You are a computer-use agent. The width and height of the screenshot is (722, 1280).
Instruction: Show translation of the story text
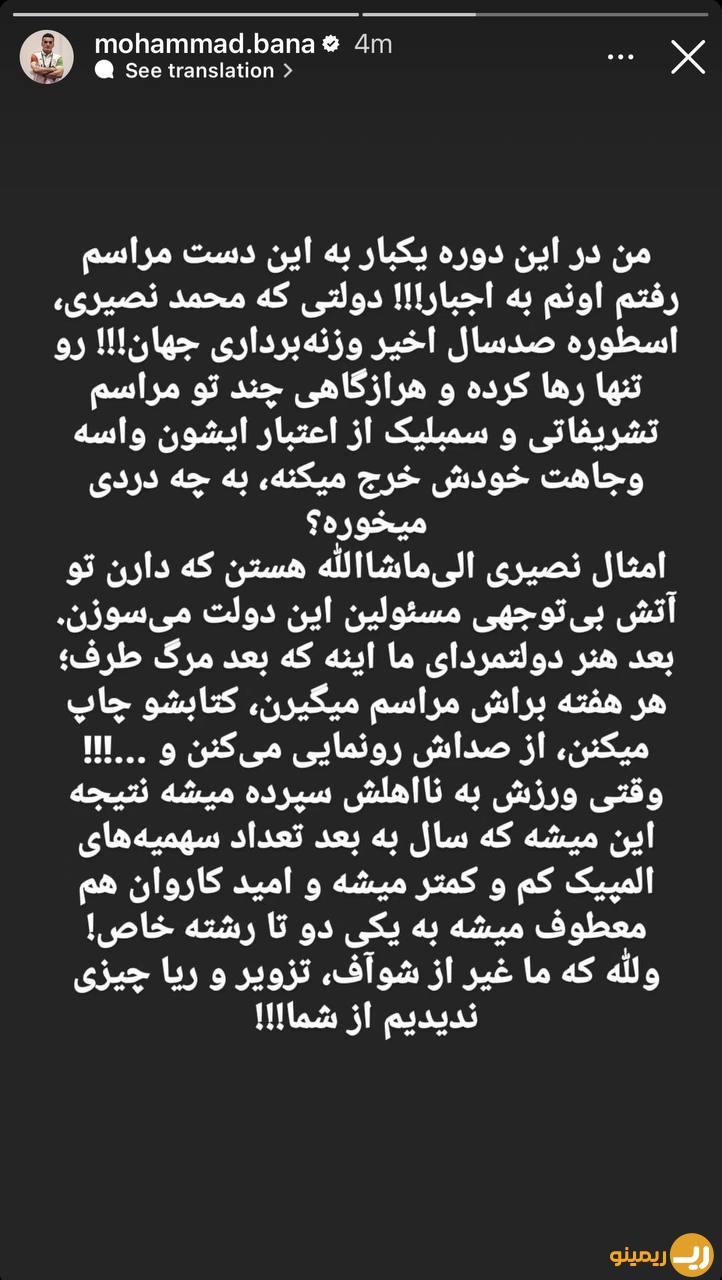tap(194, 71)
